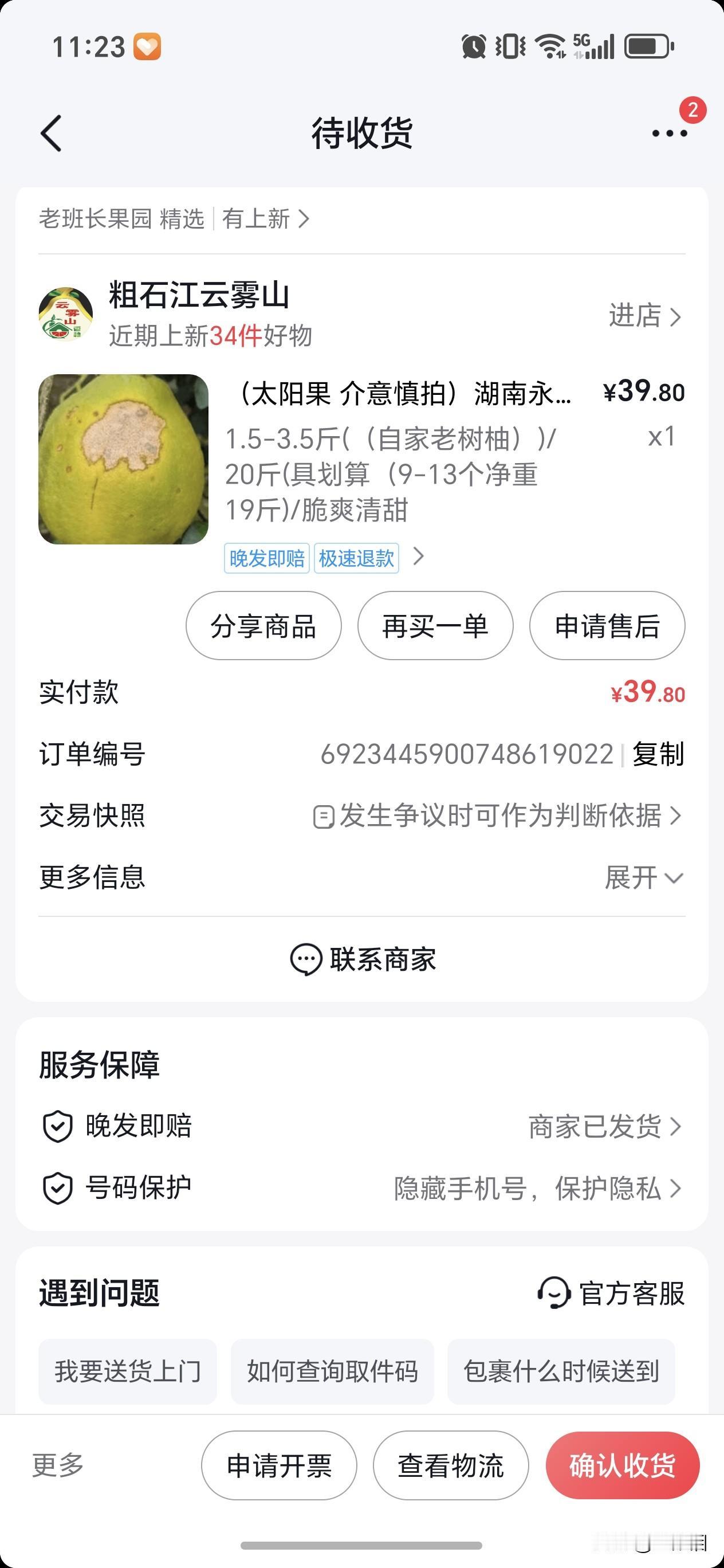Go back using the top-left arrow
The height and width of the screenshot is (1568, 724).
tap(52, 134)
